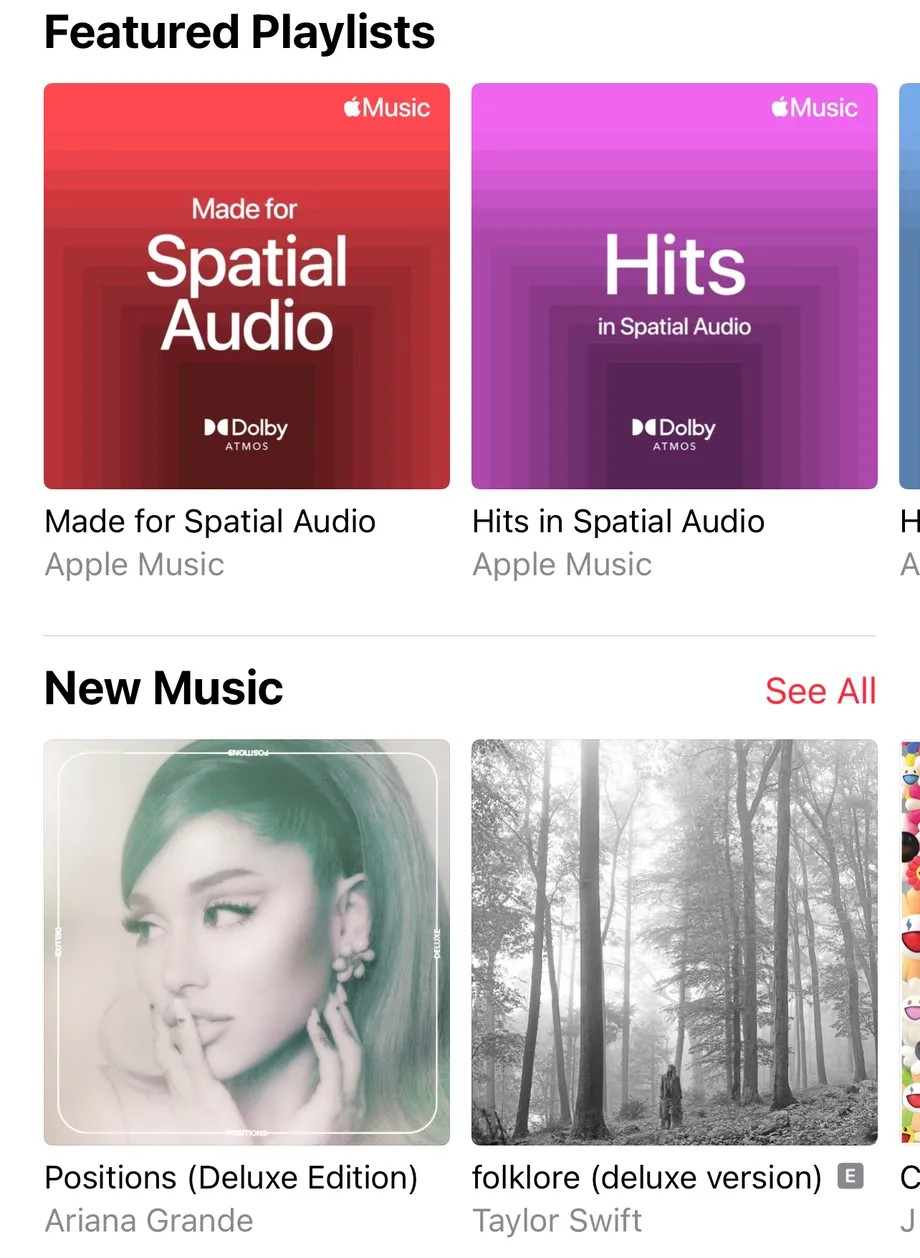The height and width of the screenshot is (1258, 920).
Task: Click See All next to New Music
Action: coord(820,690)
